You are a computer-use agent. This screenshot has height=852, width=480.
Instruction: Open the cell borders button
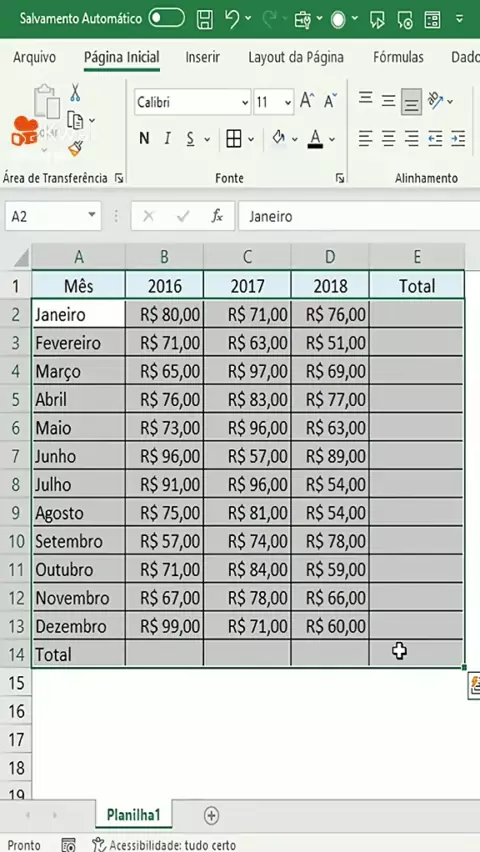coord(234,139)
